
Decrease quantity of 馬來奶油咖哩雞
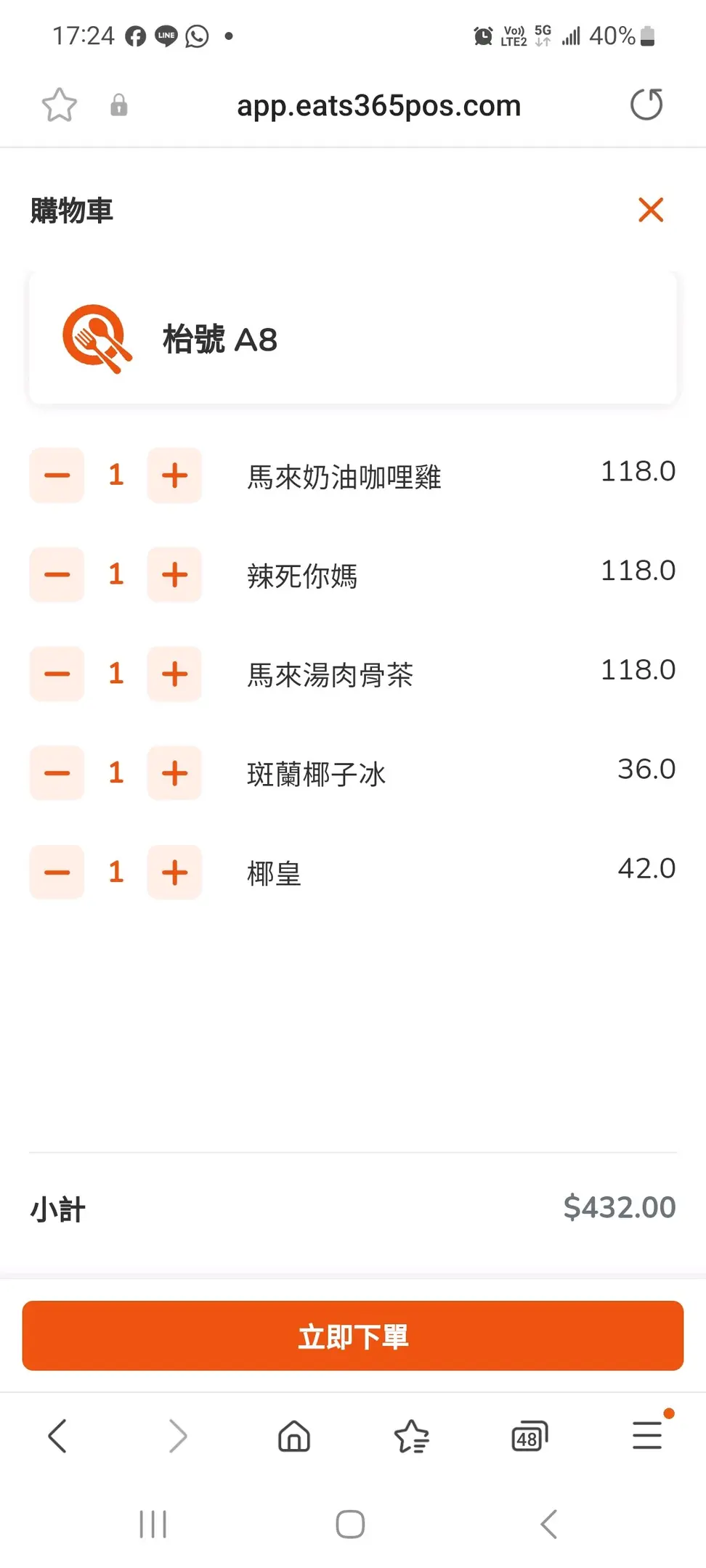click(57, 475)
